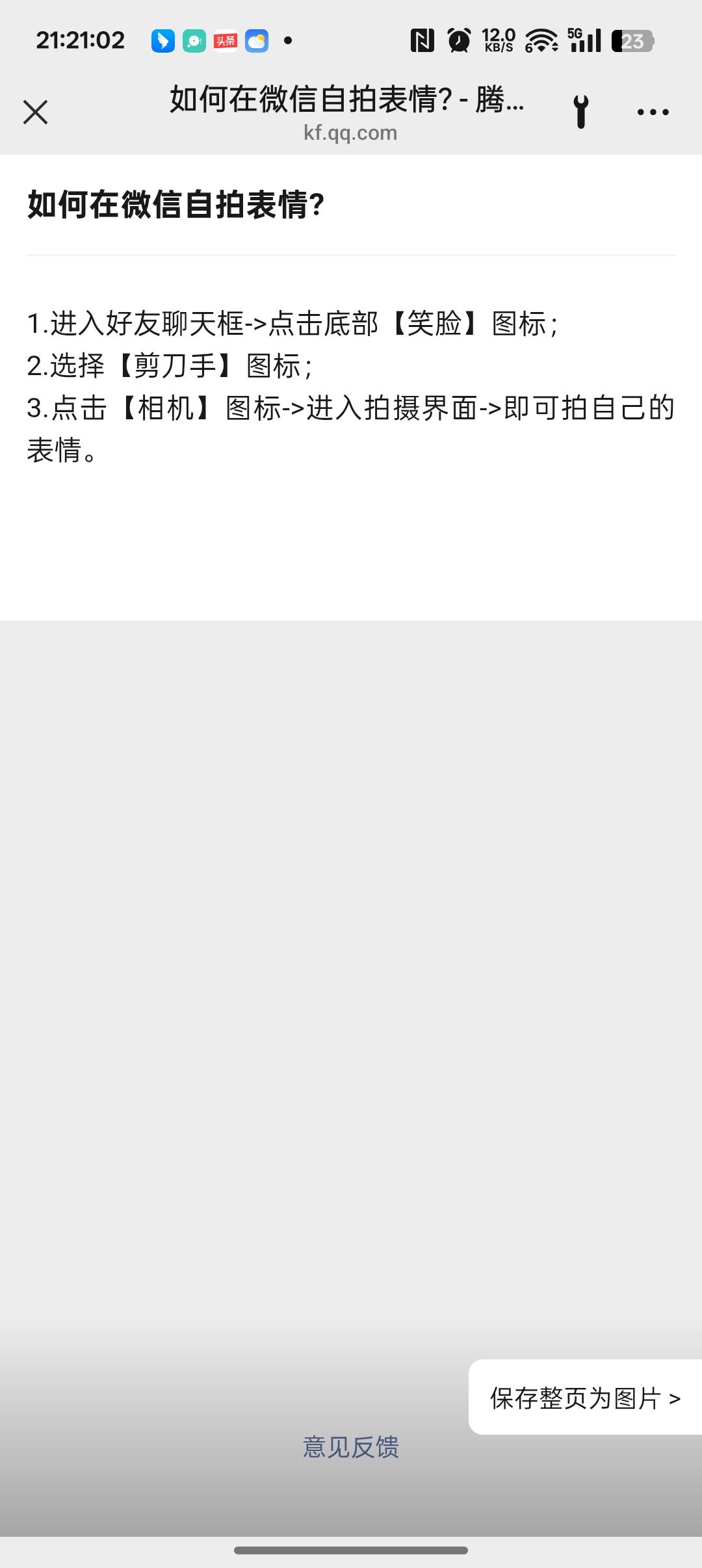702x1568 pixels.
Task: Tap 保存整页为图片 to save page
Action: [x=584, y=1398]
